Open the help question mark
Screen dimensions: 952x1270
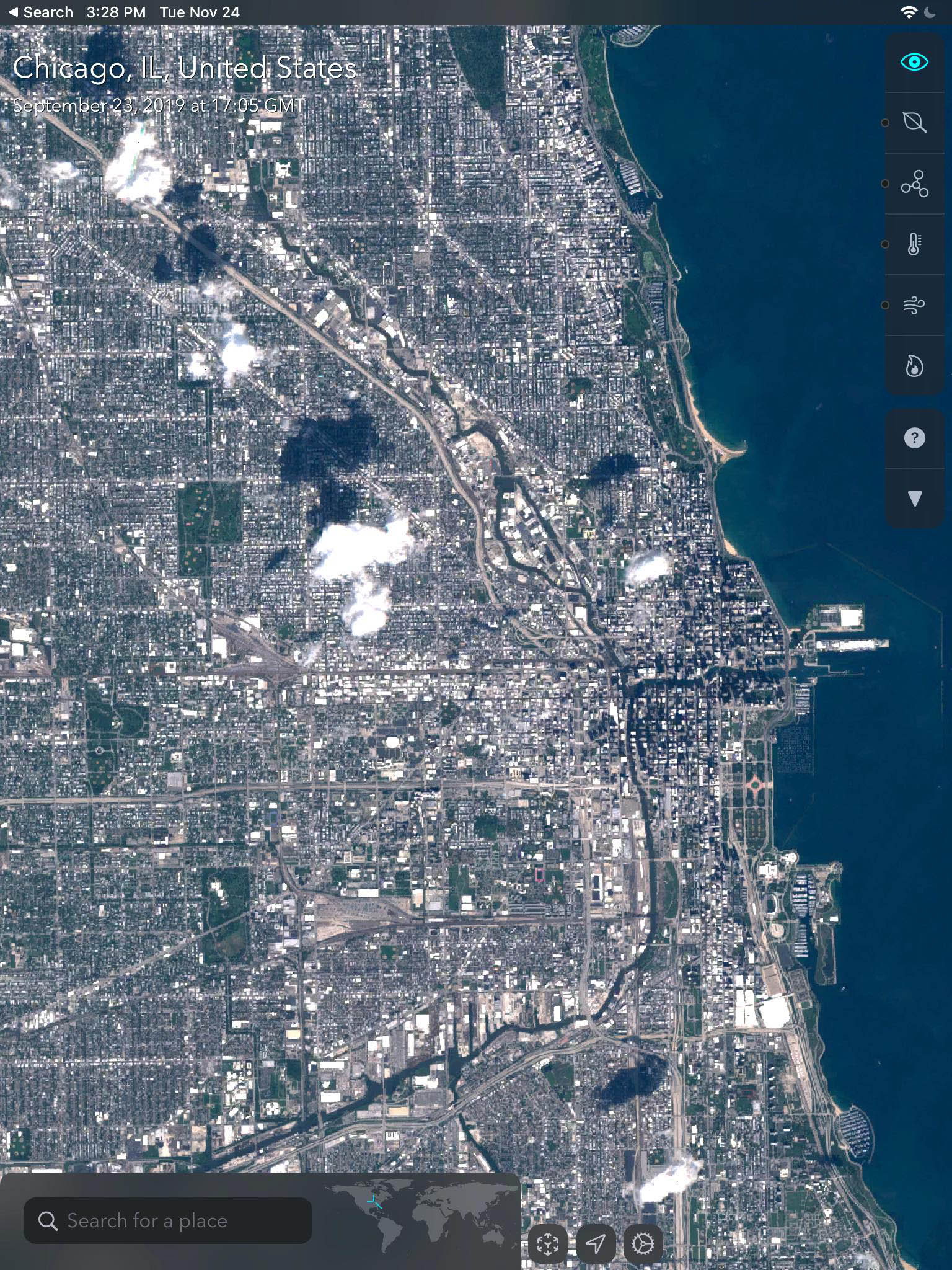(914, 438)
